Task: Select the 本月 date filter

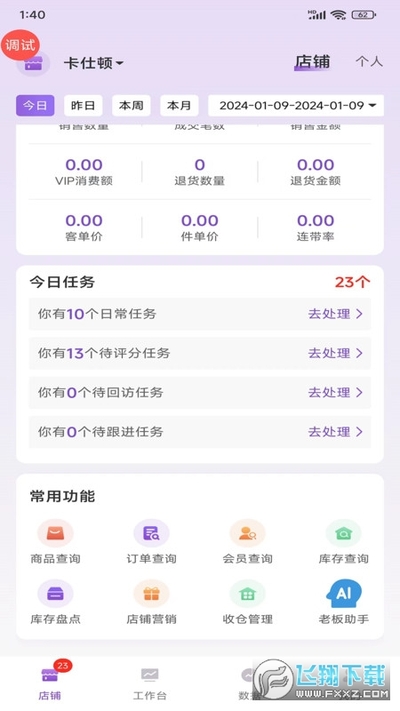Action: tap(179, 106)
